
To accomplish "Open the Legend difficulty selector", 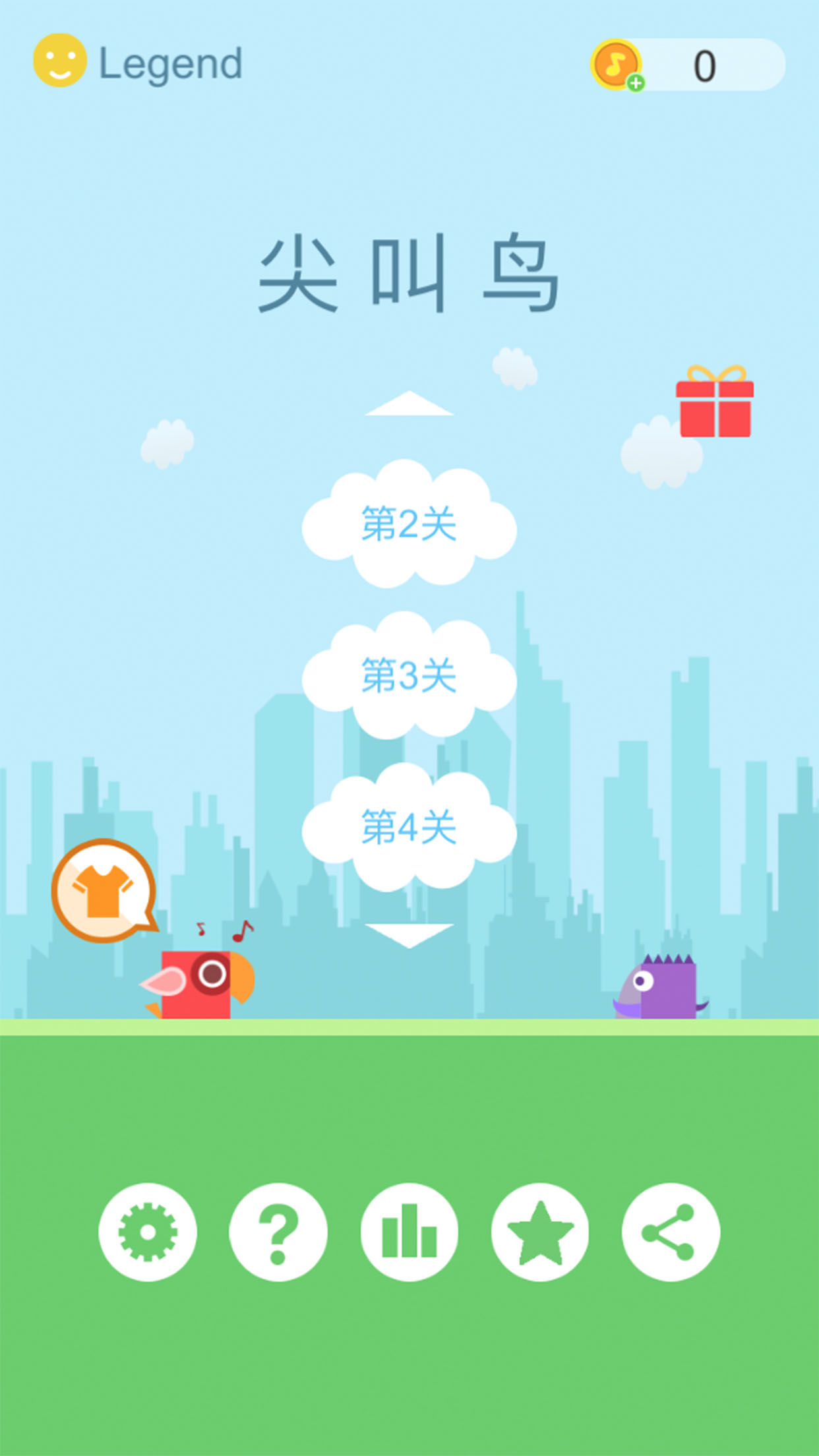I will [x=138, y=62].
